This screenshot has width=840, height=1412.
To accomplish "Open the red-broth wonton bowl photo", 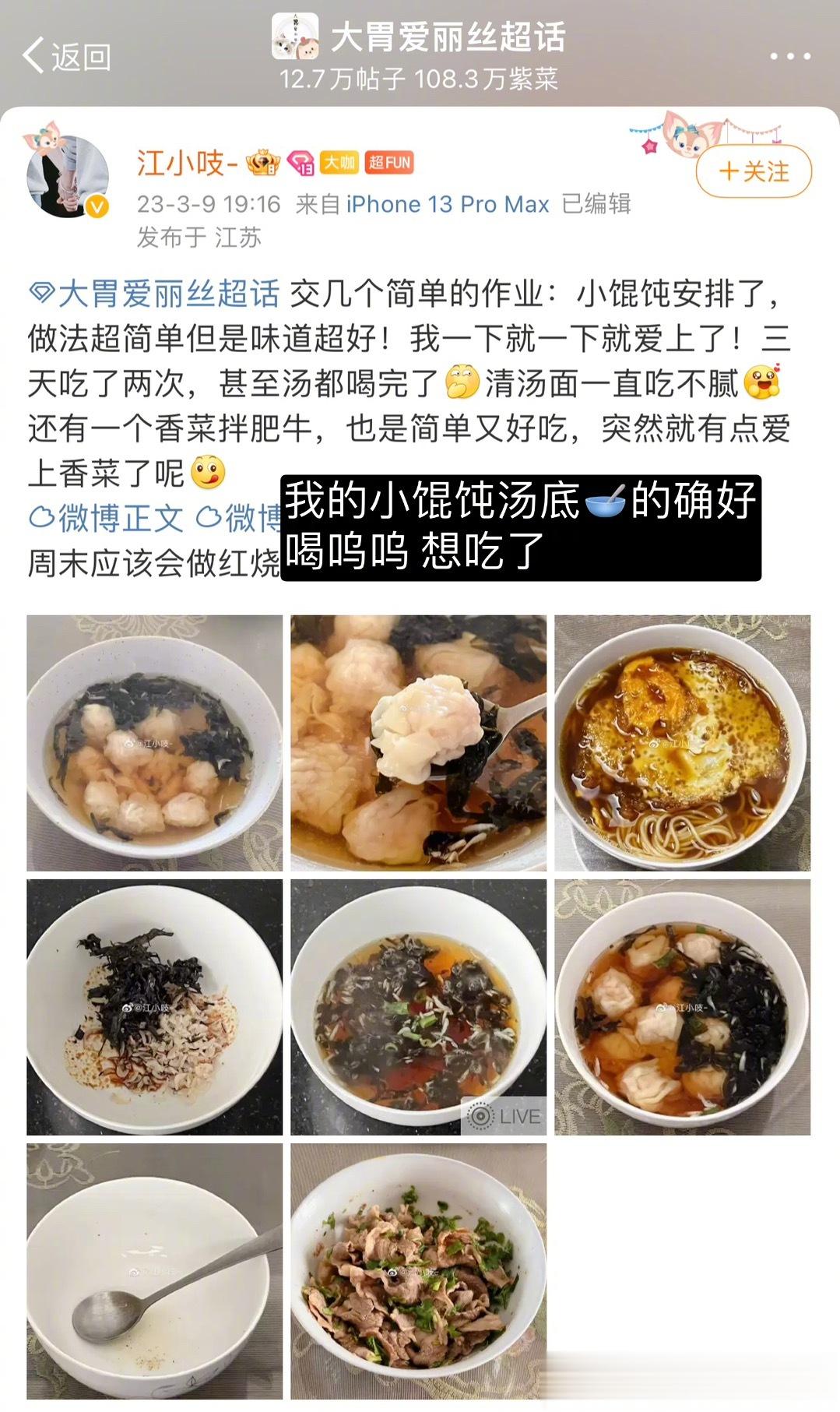I will click(682, 1006).
